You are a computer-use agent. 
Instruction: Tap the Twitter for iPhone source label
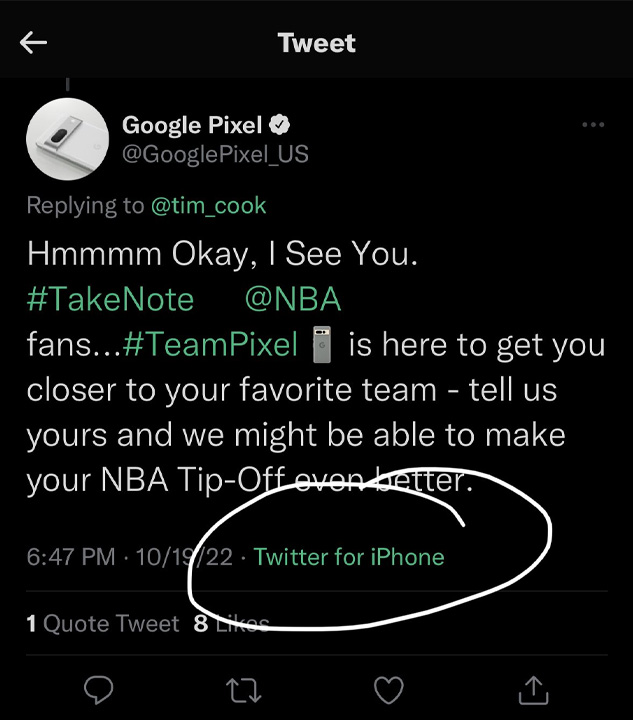(x=349, y=557)
